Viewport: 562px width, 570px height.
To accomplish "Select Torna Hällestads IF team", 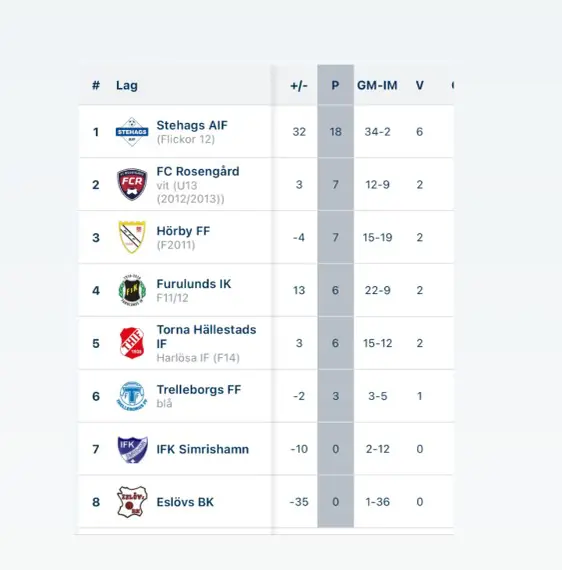I will click(206, 337).
